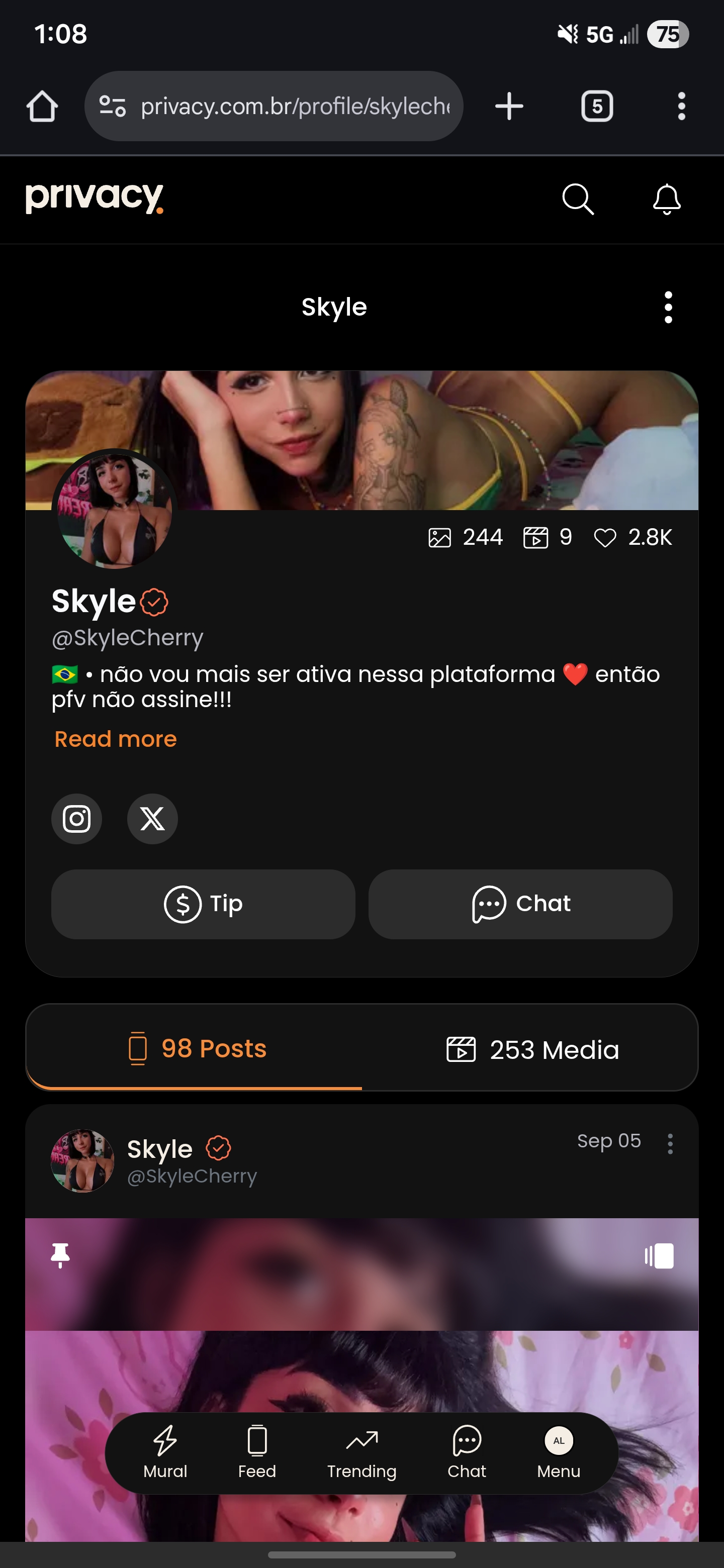
Task: Expand bio with Read more
Action: pos(116,739)
